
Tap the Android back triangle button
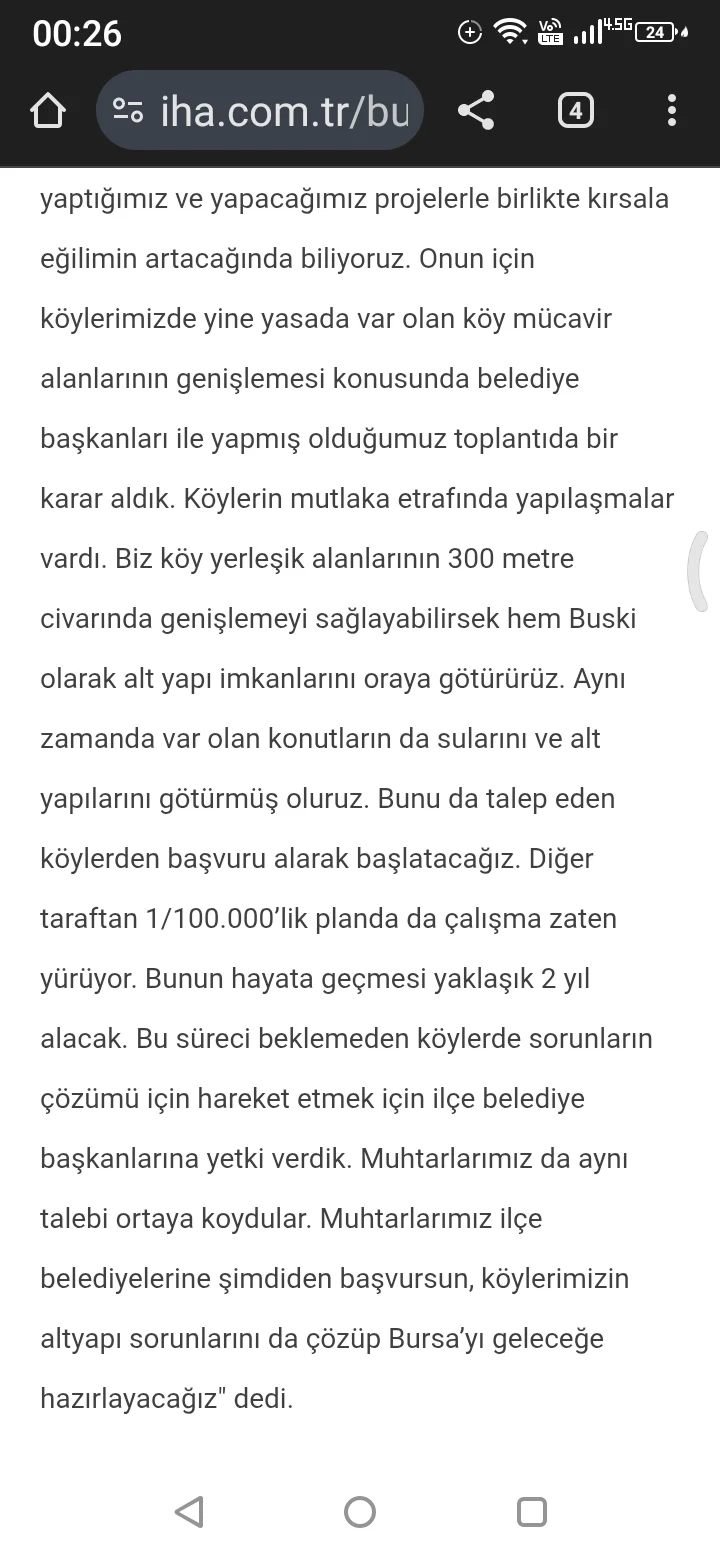[190, 1512]
